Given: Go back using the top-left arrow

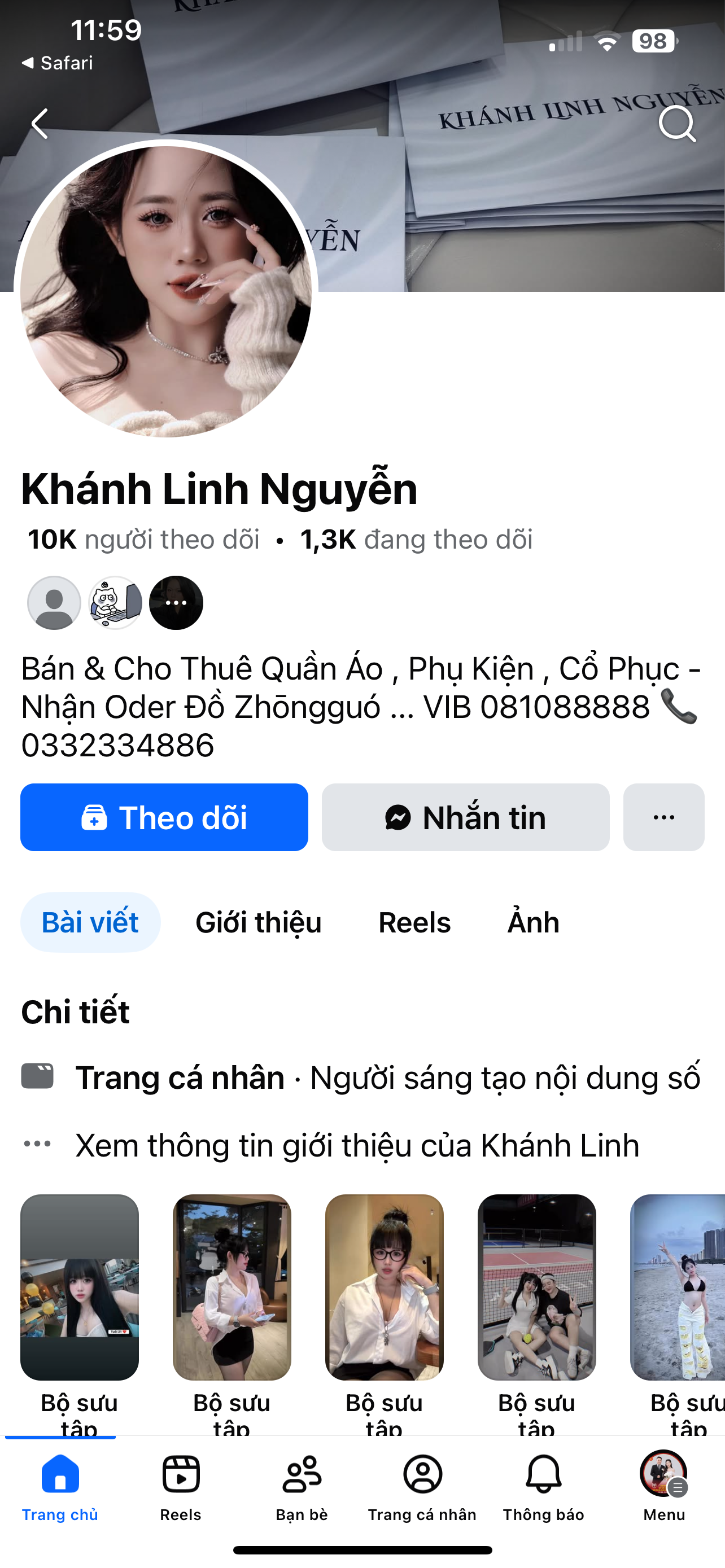Looking at the screenshot, I should point(40,124).
